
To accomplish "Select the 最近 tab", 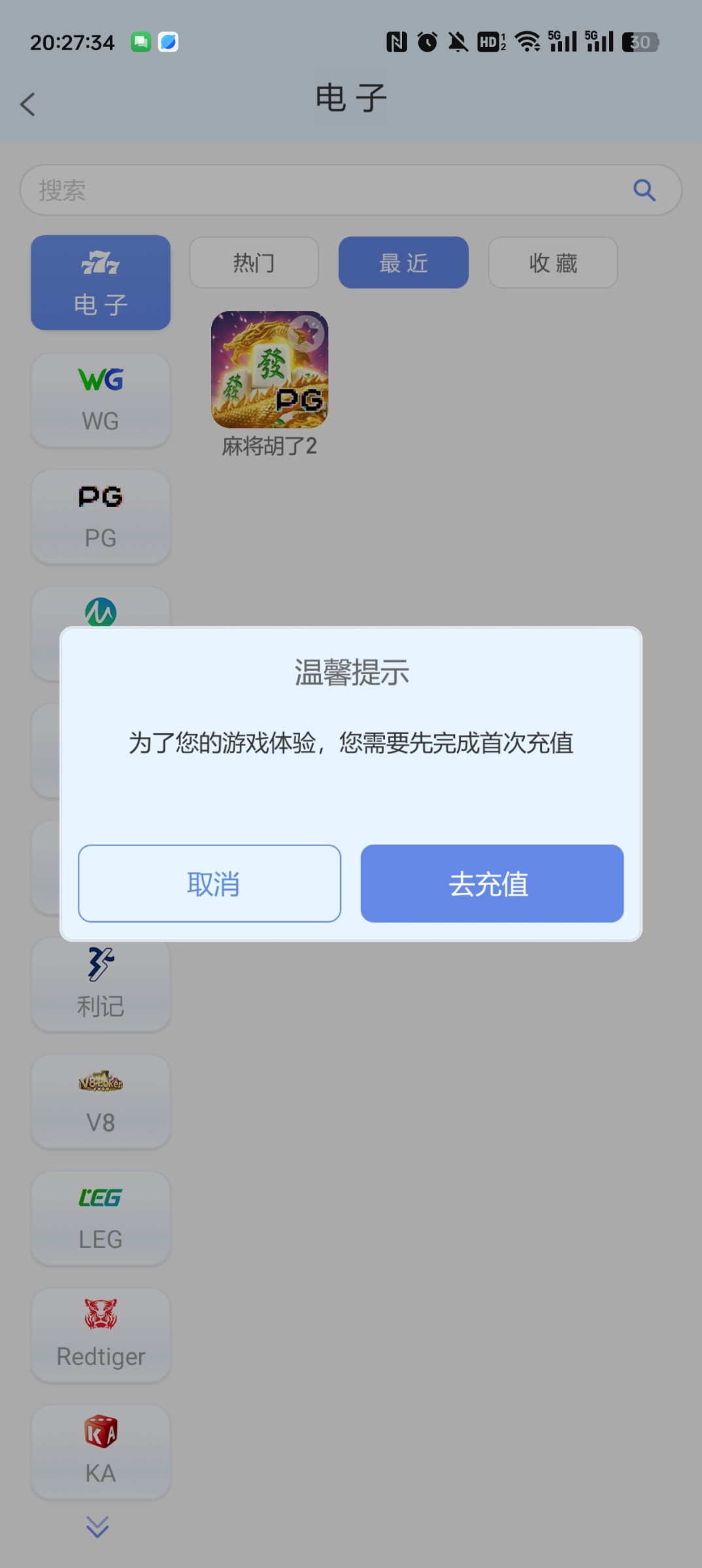I will point(403,263).
